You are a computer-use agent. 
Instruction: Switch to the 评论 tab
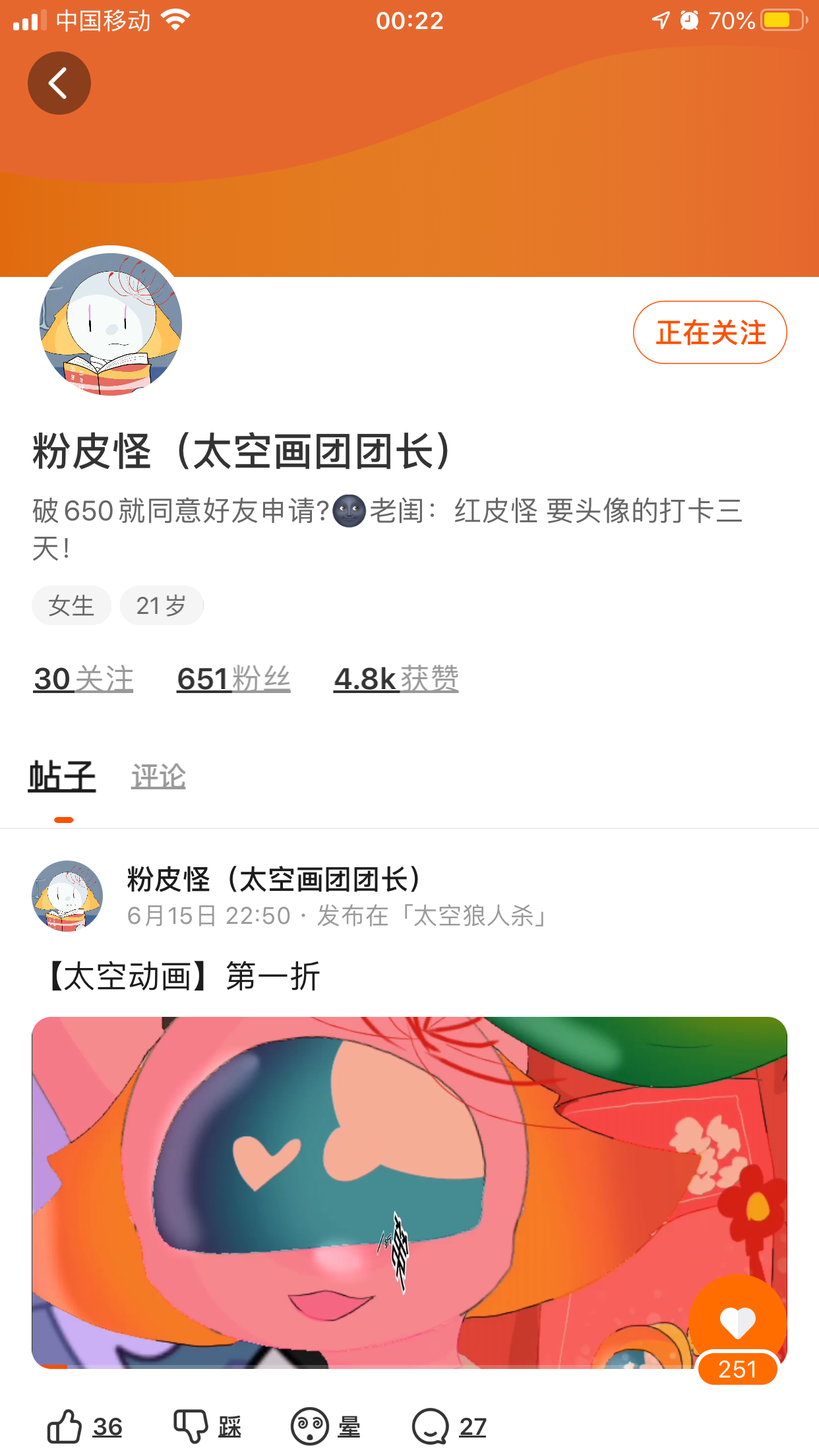pos(158,776)
